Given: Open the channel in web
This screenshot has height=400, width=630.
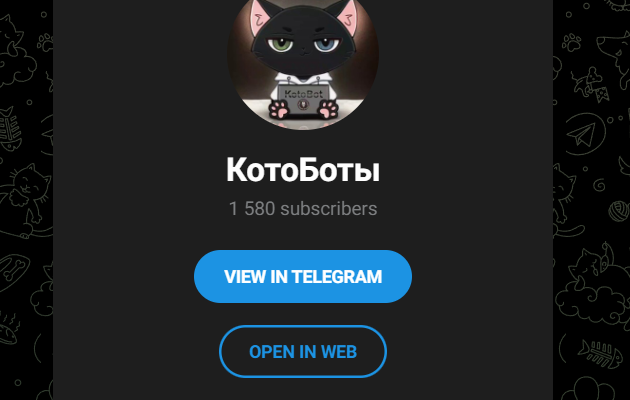Looking at the screenshot, I should pyautogui.click(x=303, y=352).
